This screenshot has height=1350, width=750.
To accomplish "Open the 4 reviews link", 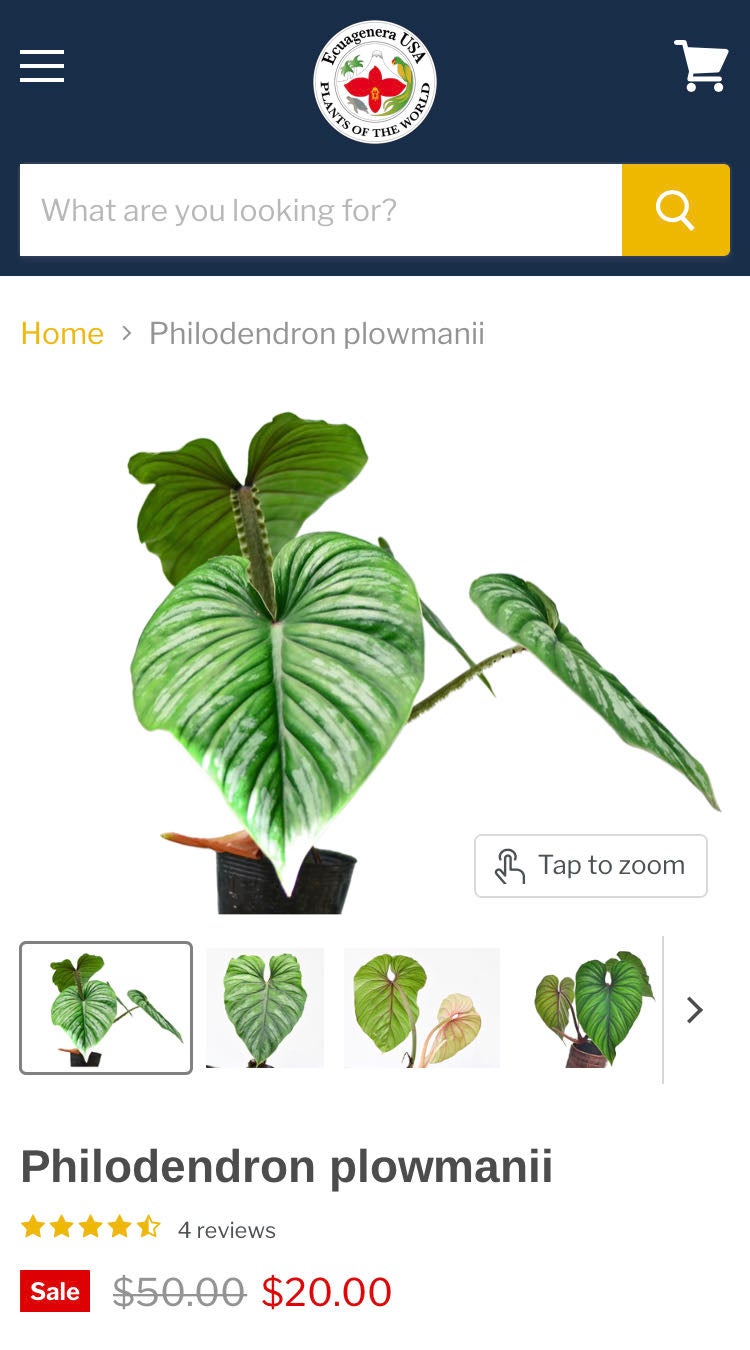I will [226, 1230].
